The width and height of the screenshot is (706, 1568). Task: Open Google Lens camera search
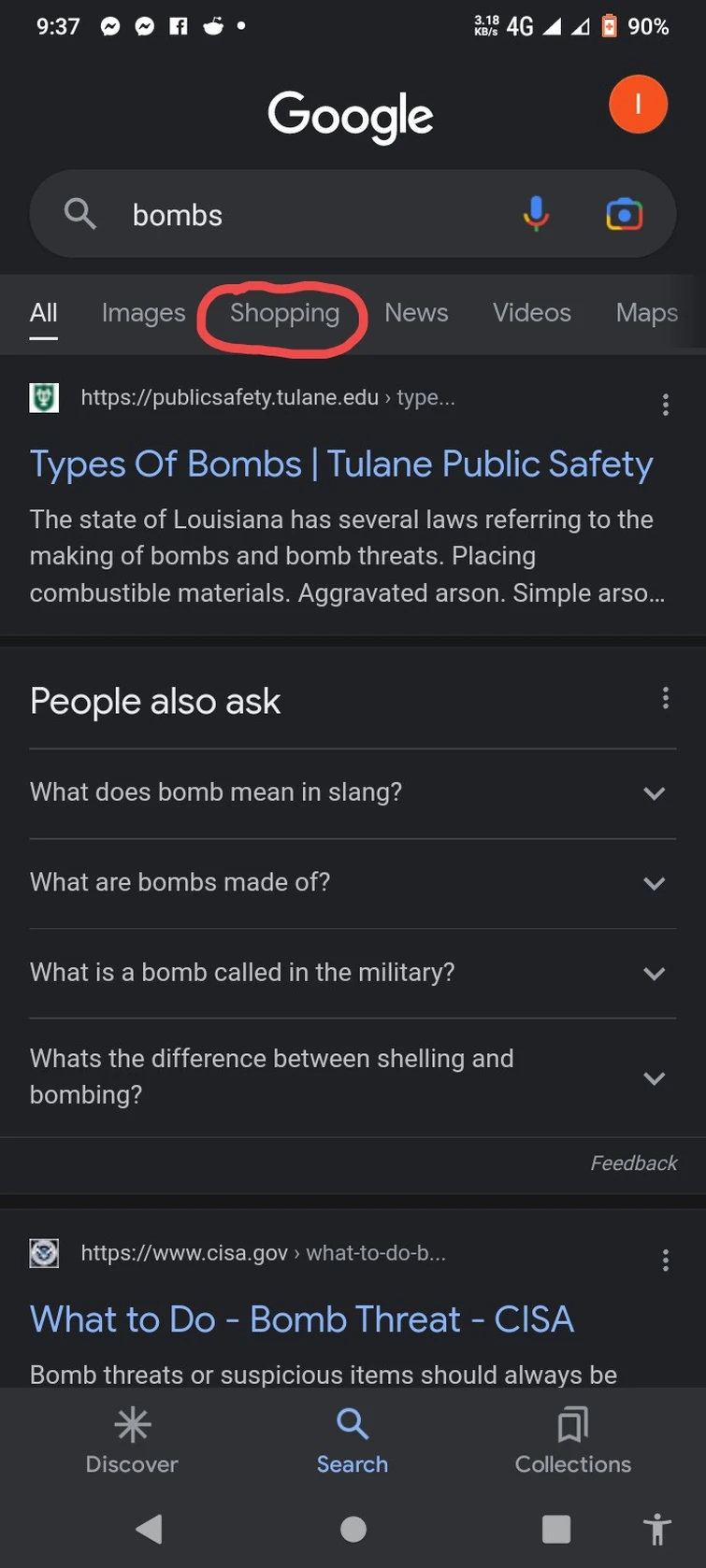click(624, 215)
